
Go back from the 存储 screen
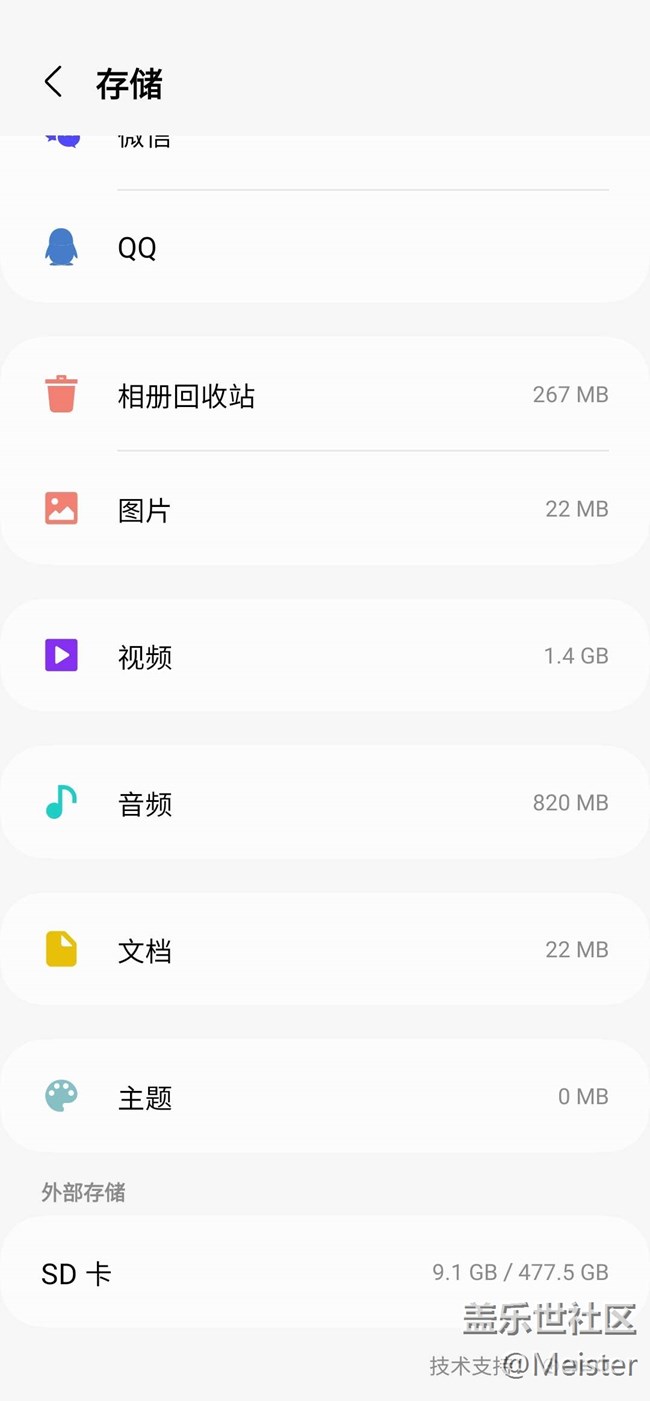point(54,83)
